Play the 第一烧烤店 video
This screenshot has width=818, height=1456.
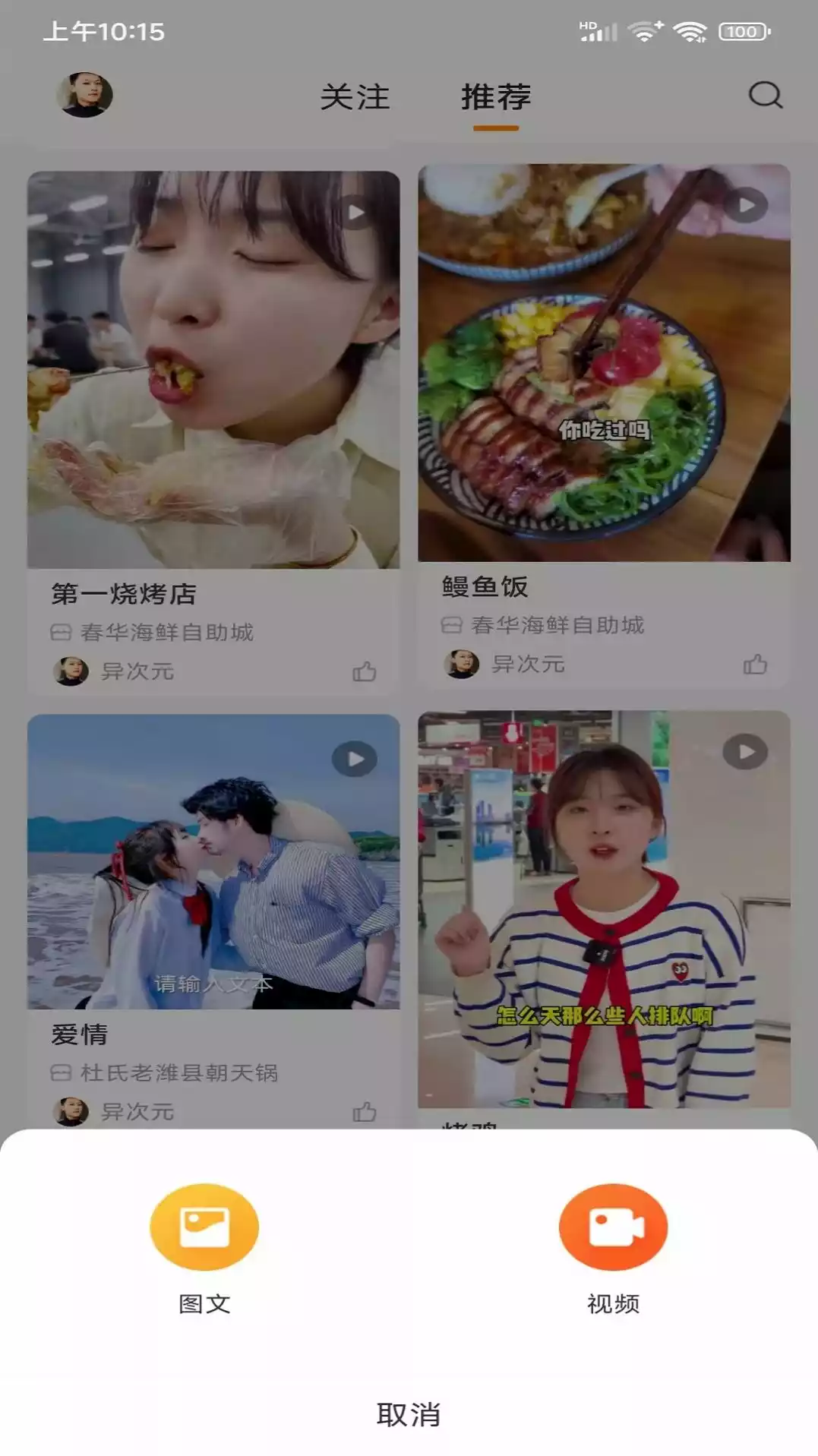(354, 211)
